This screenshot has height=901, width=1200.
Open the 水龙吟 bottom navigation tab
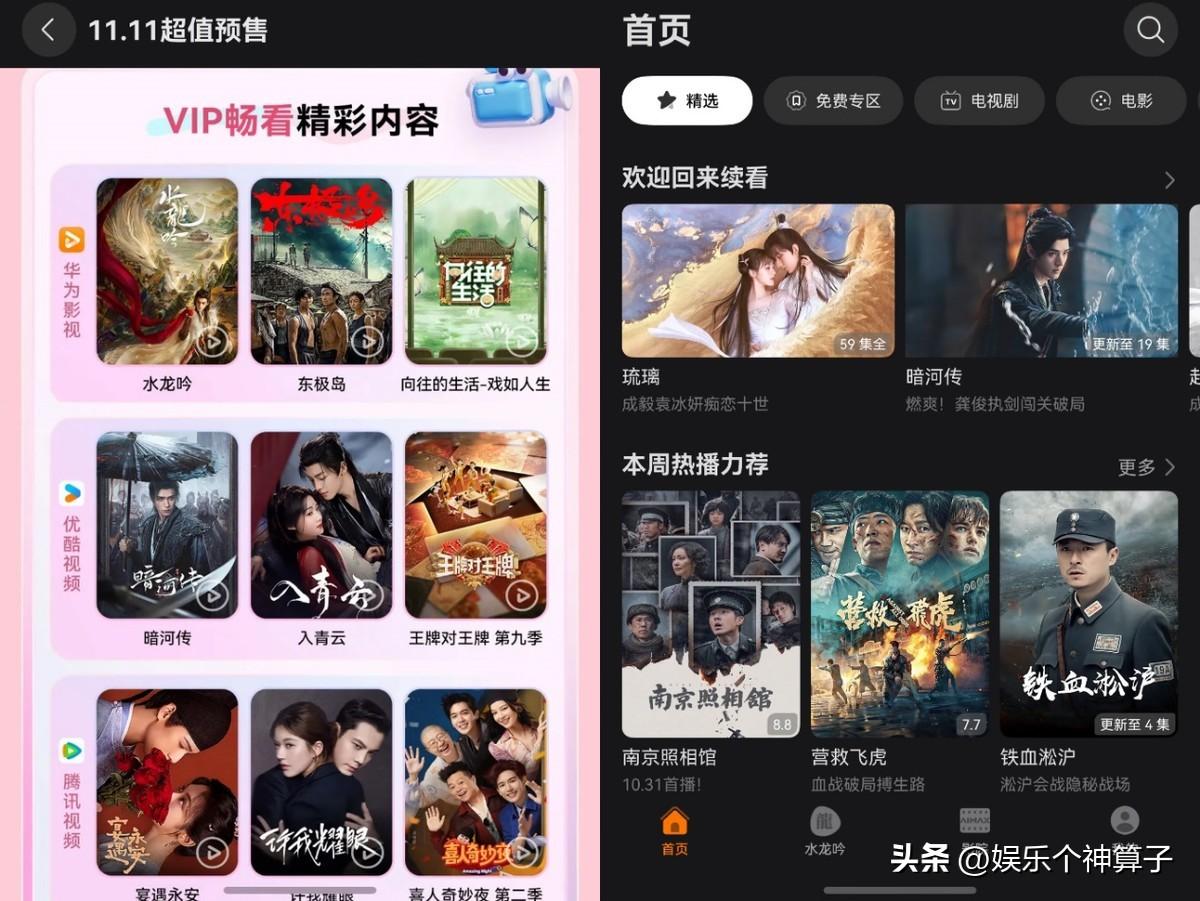click(825, 831)
